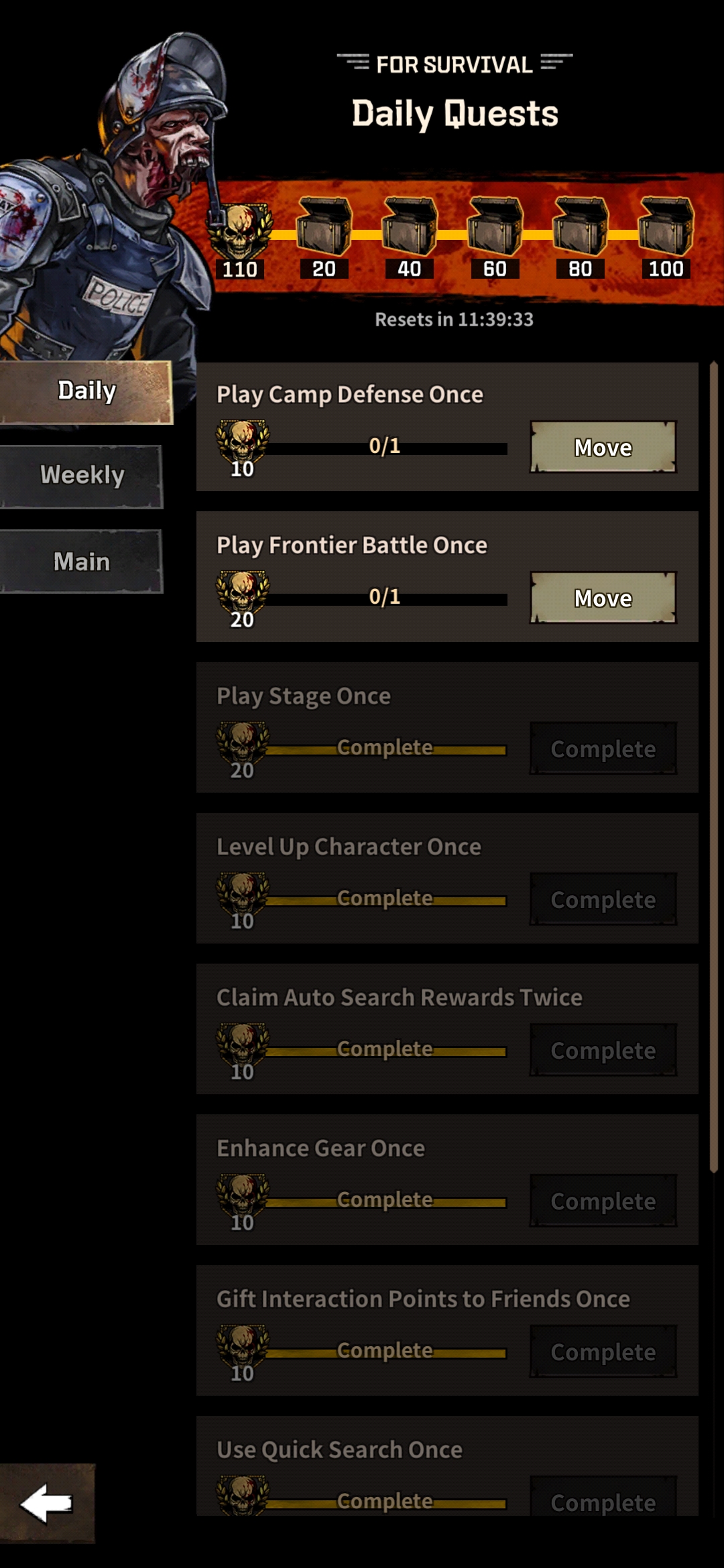Open the 20-point reward chest
The width and height of the screenshot is (724, 1568).
coord(324,228)
